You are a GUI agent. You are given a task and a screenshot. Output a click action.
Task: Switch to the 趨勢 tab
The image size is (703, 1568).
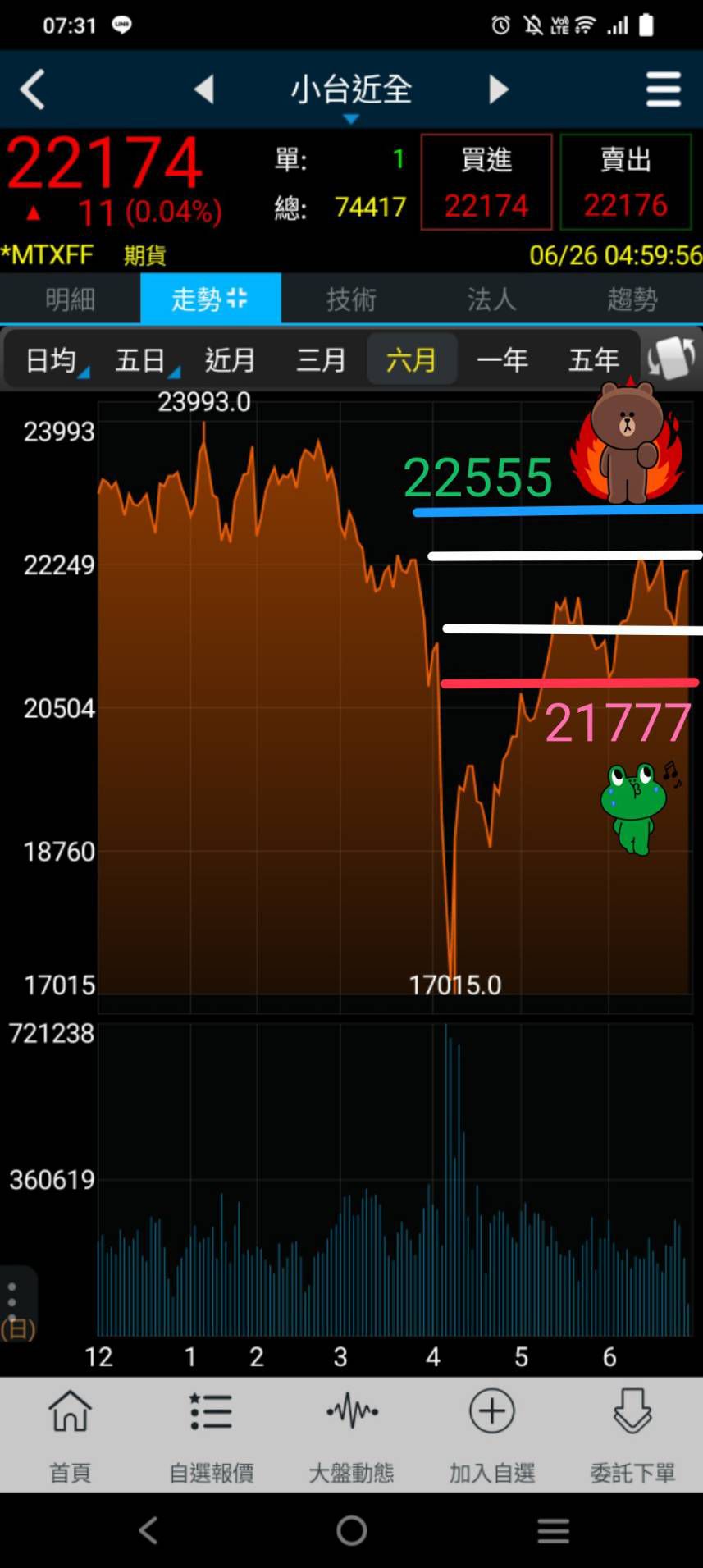632,299
